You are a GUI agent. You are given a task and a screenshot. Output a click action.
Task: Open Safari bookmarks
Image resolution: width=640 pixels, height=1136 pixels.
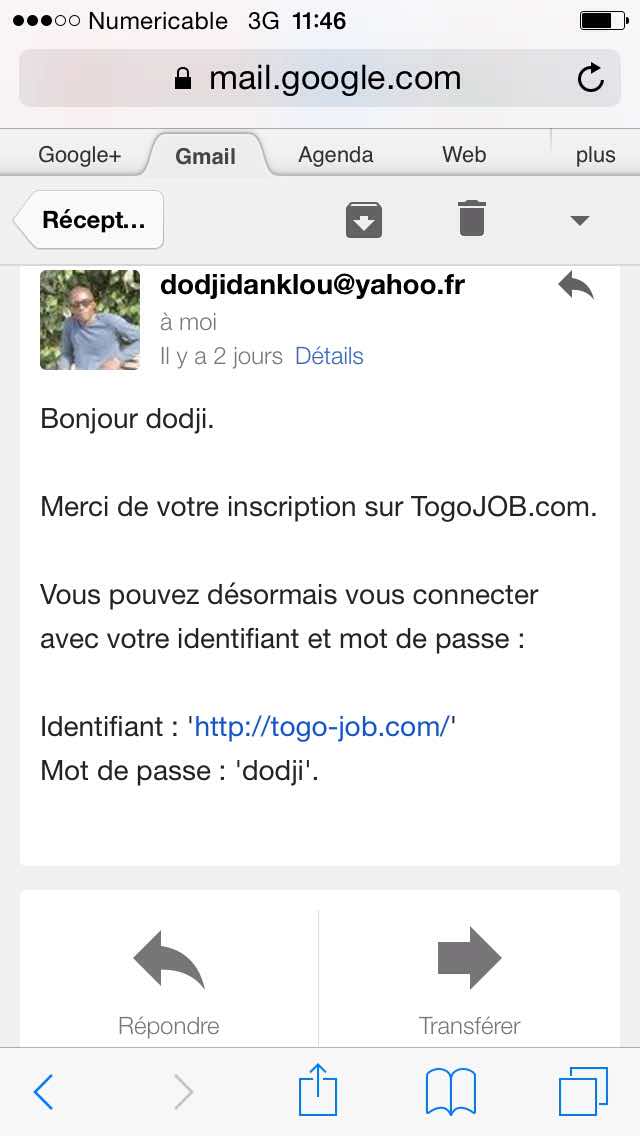coord(450,1091)
